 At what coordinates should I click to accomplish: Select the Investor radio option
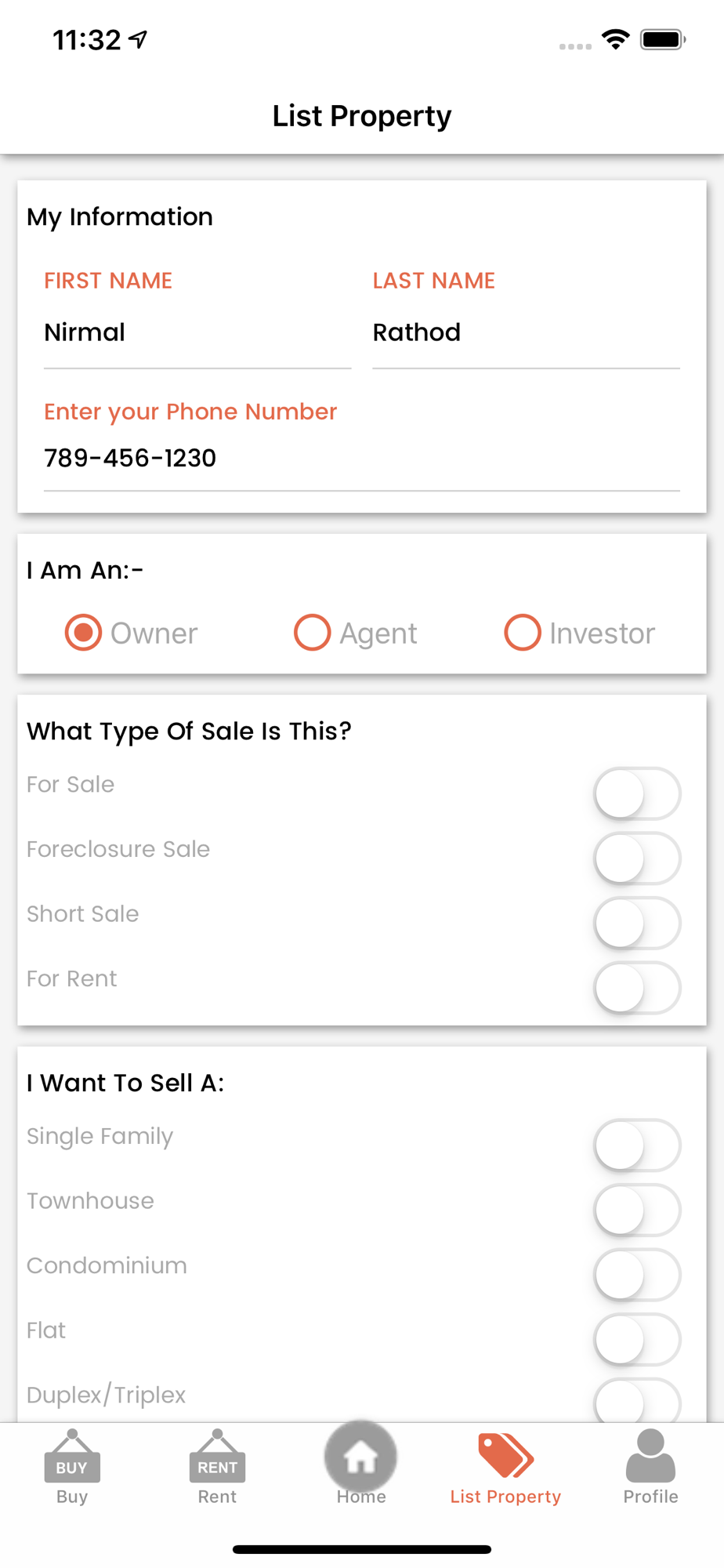pyautogui.click(x=579, y=633)
